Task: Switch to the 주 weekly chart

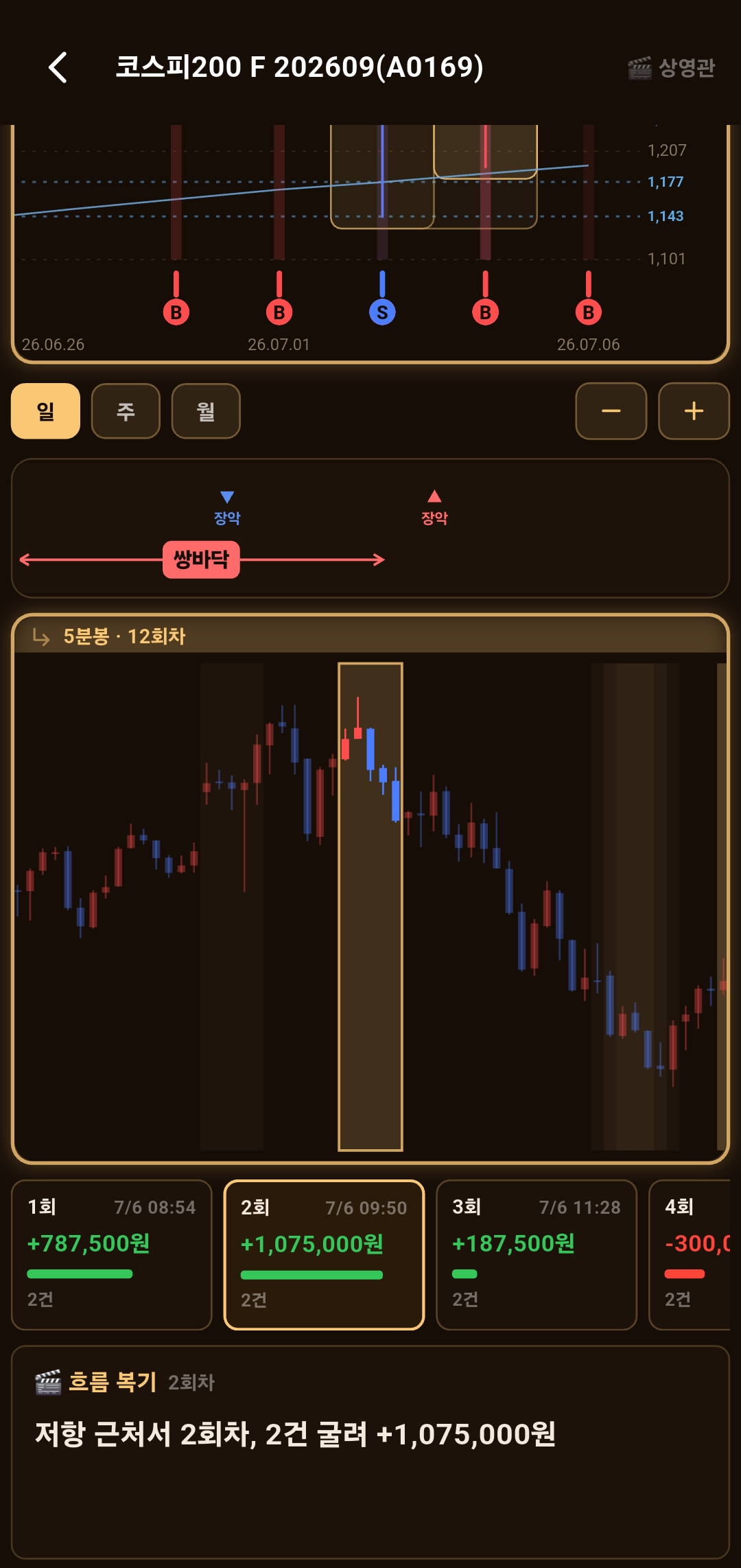Action: coord(126,411)
